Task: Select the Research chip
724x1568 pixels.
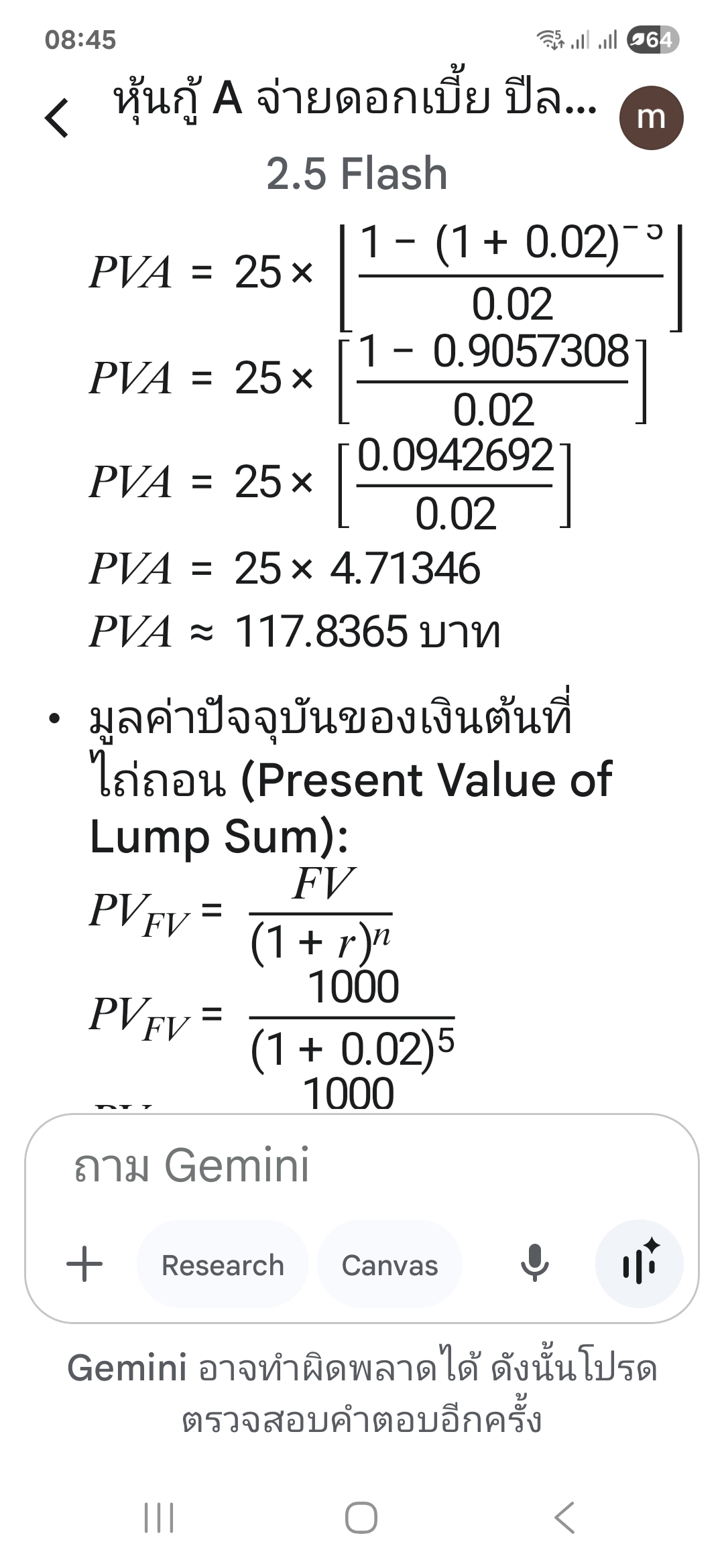Action: click(x=223, y=1264)
